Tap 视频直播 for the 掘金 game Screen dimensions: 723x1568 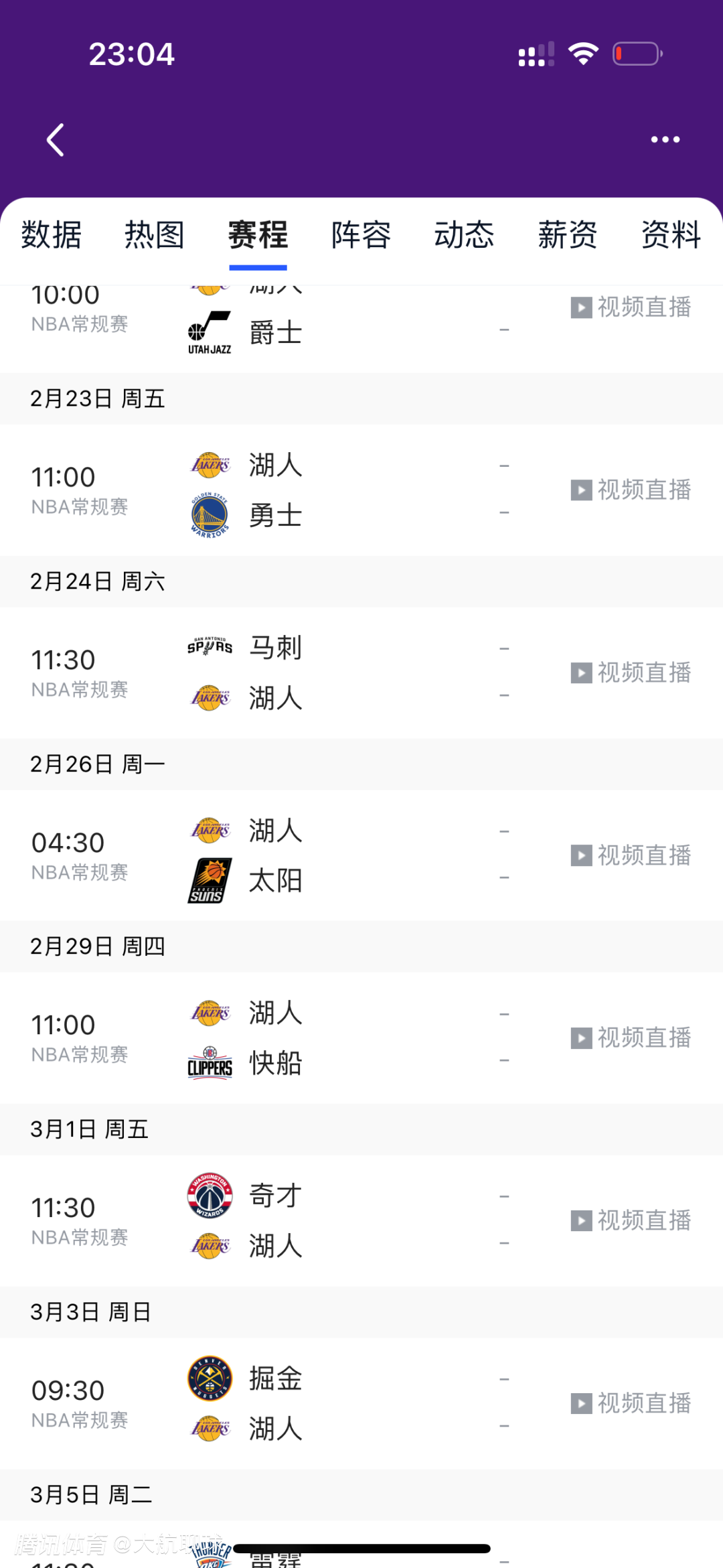631,1403
